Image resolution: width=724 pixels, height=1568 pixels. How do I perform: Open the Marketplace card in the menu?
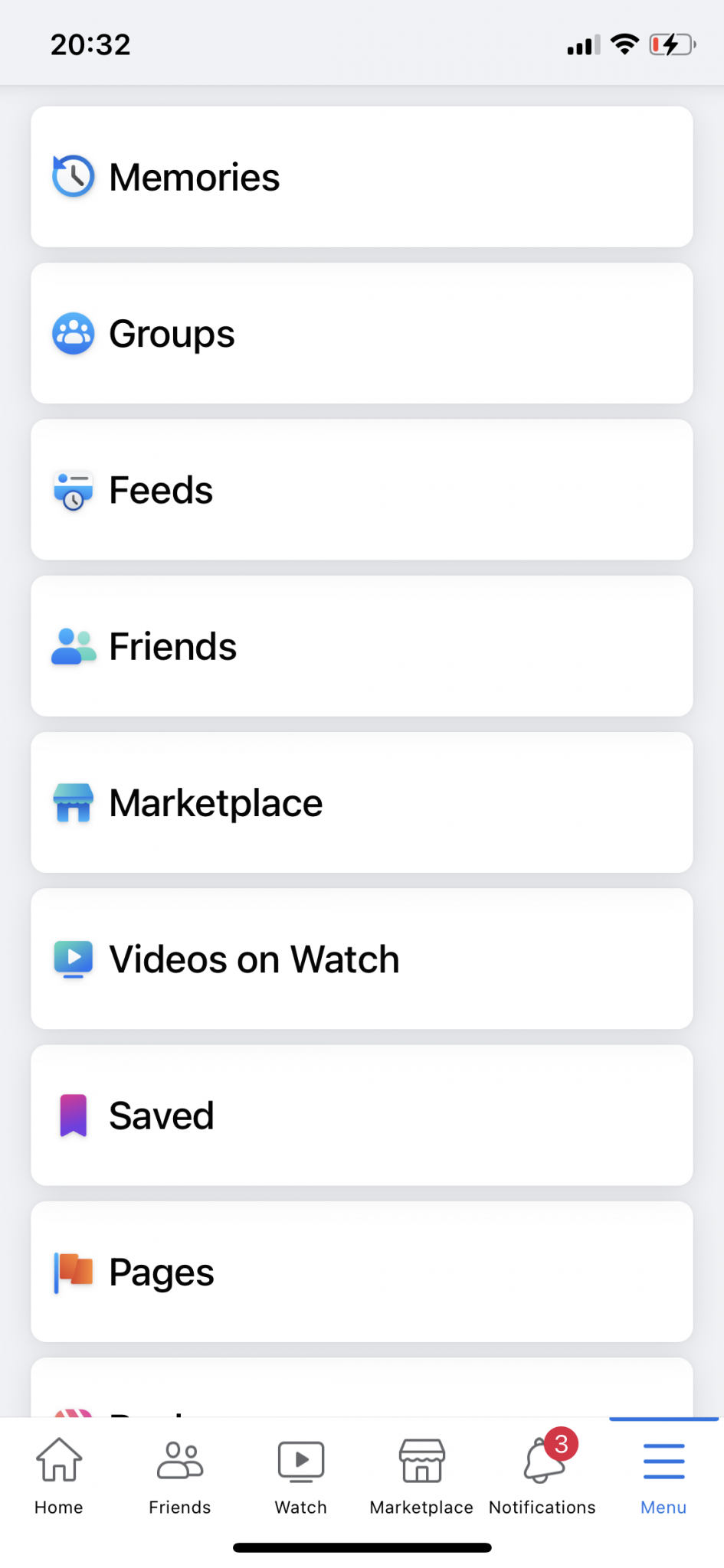click(x=362, y=802)
